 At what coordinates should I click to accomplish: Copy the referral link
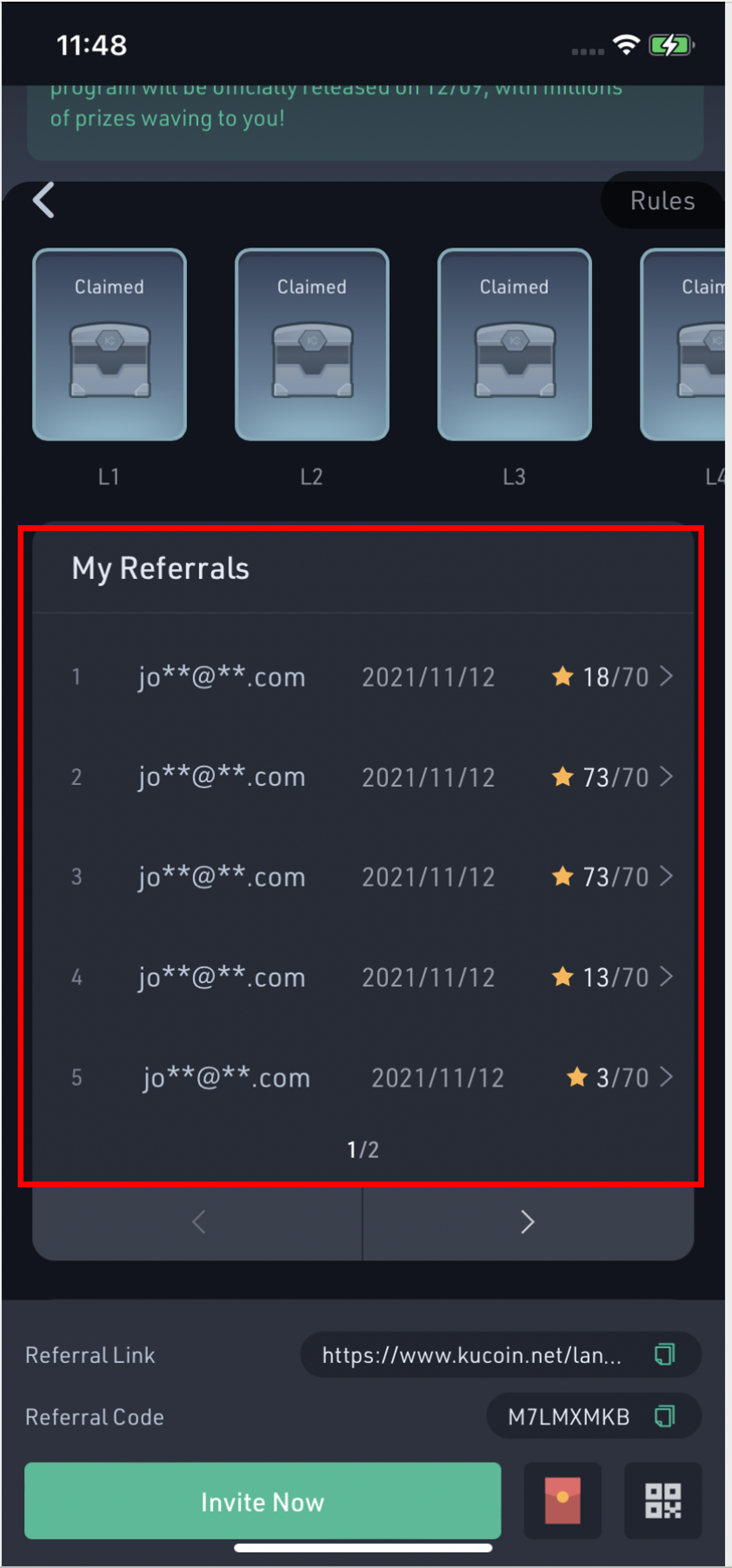pos(664,1354)
